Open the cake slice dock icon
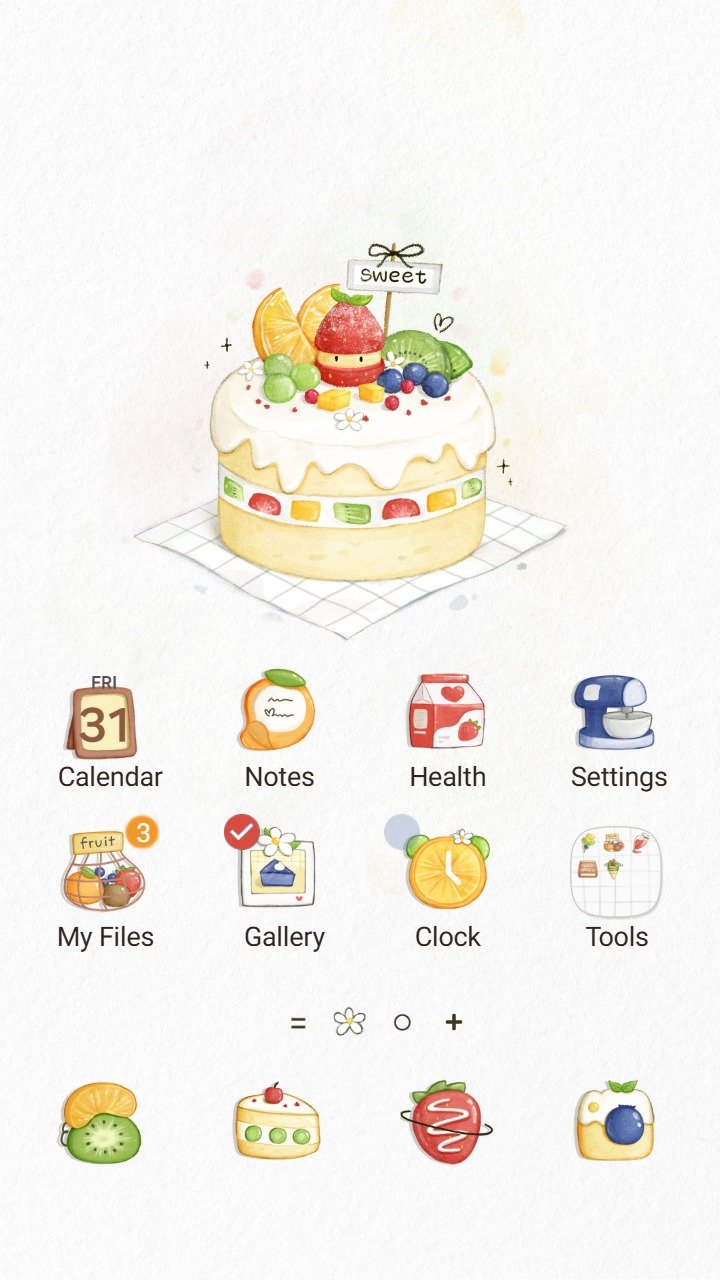Viewport: 720px width, 1280px height. click(x=277, y=1123)
